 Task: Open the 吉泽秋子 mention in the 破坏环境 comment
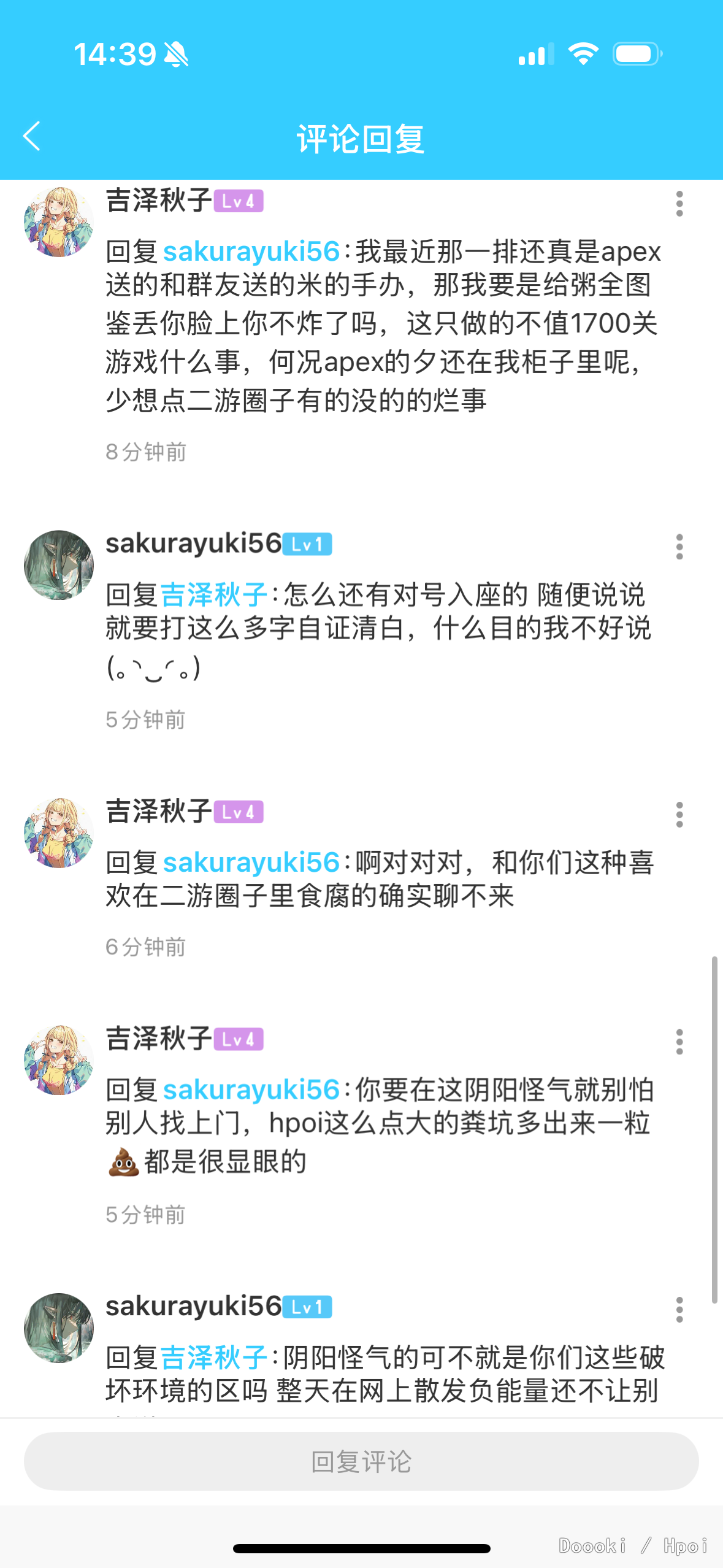point(213,1358)
